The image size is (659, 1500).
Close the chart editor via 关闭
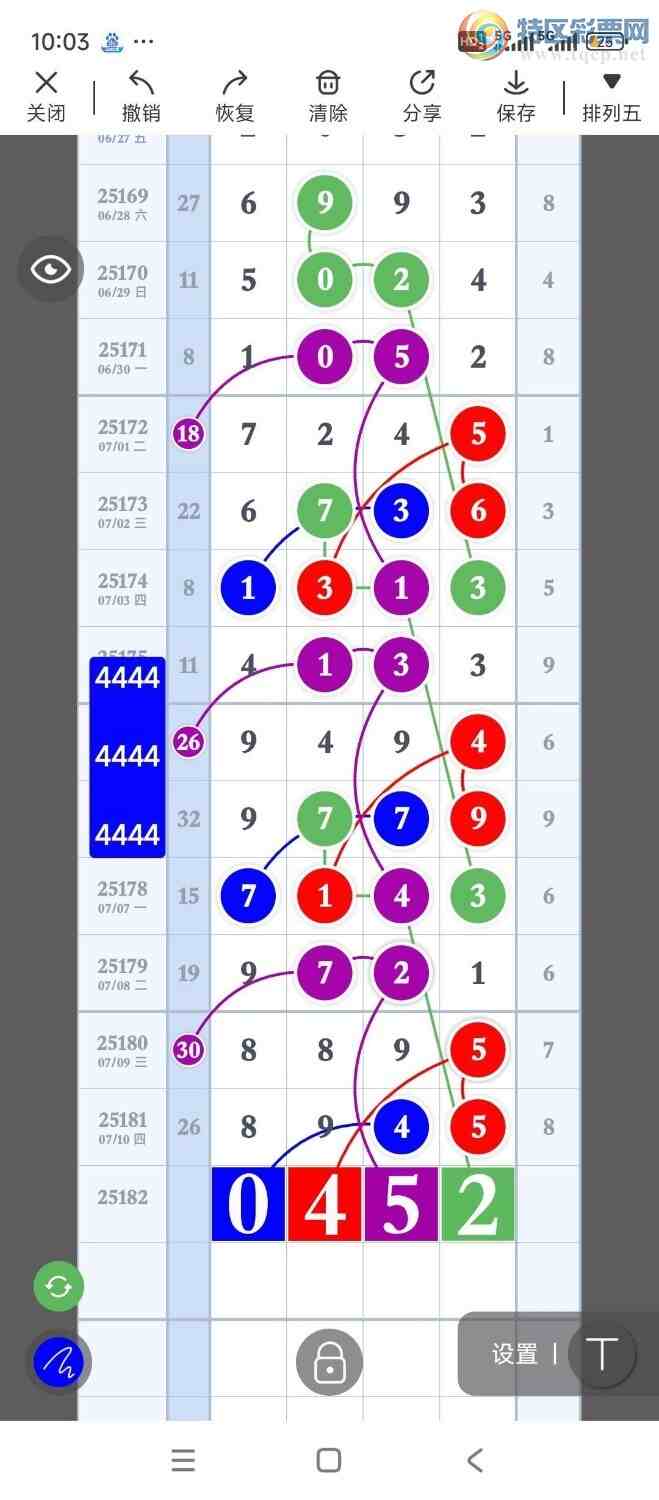[46, 96]
